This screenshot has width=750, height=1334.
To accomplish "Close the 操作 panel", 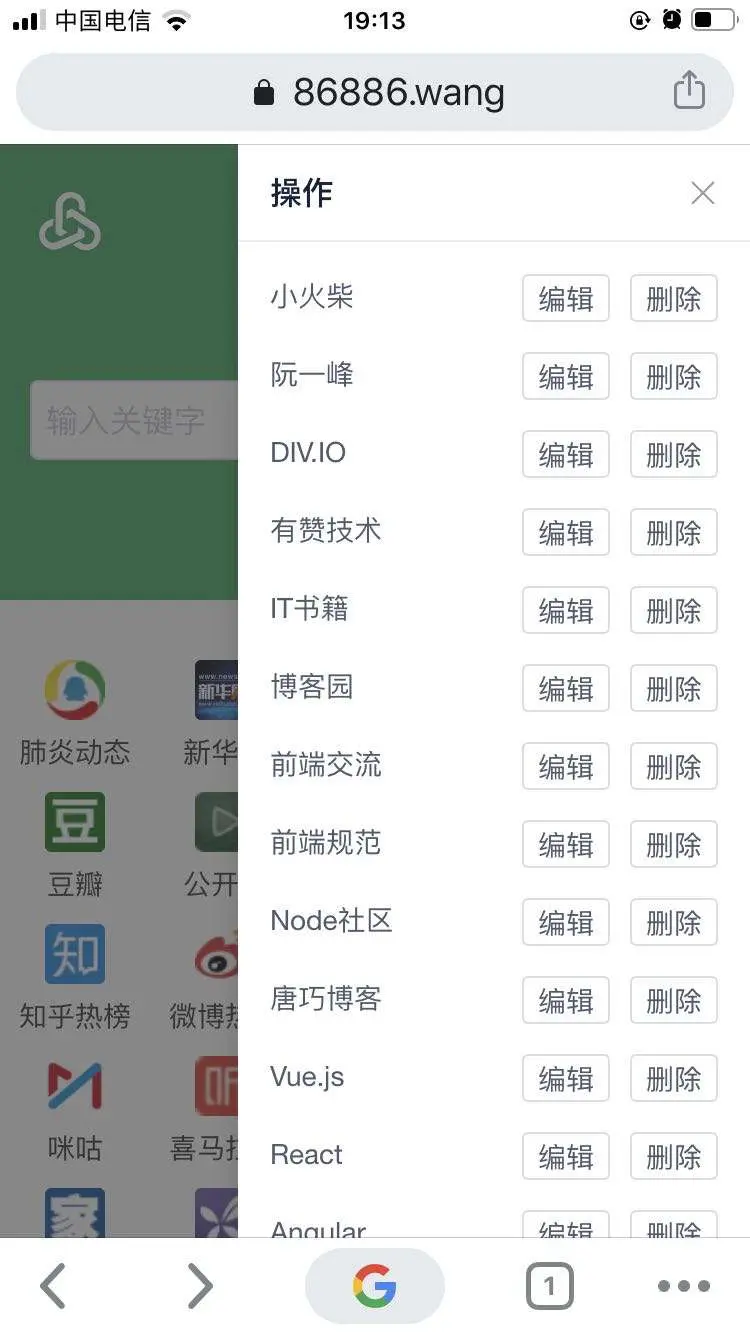I will (x=703, y=193).
